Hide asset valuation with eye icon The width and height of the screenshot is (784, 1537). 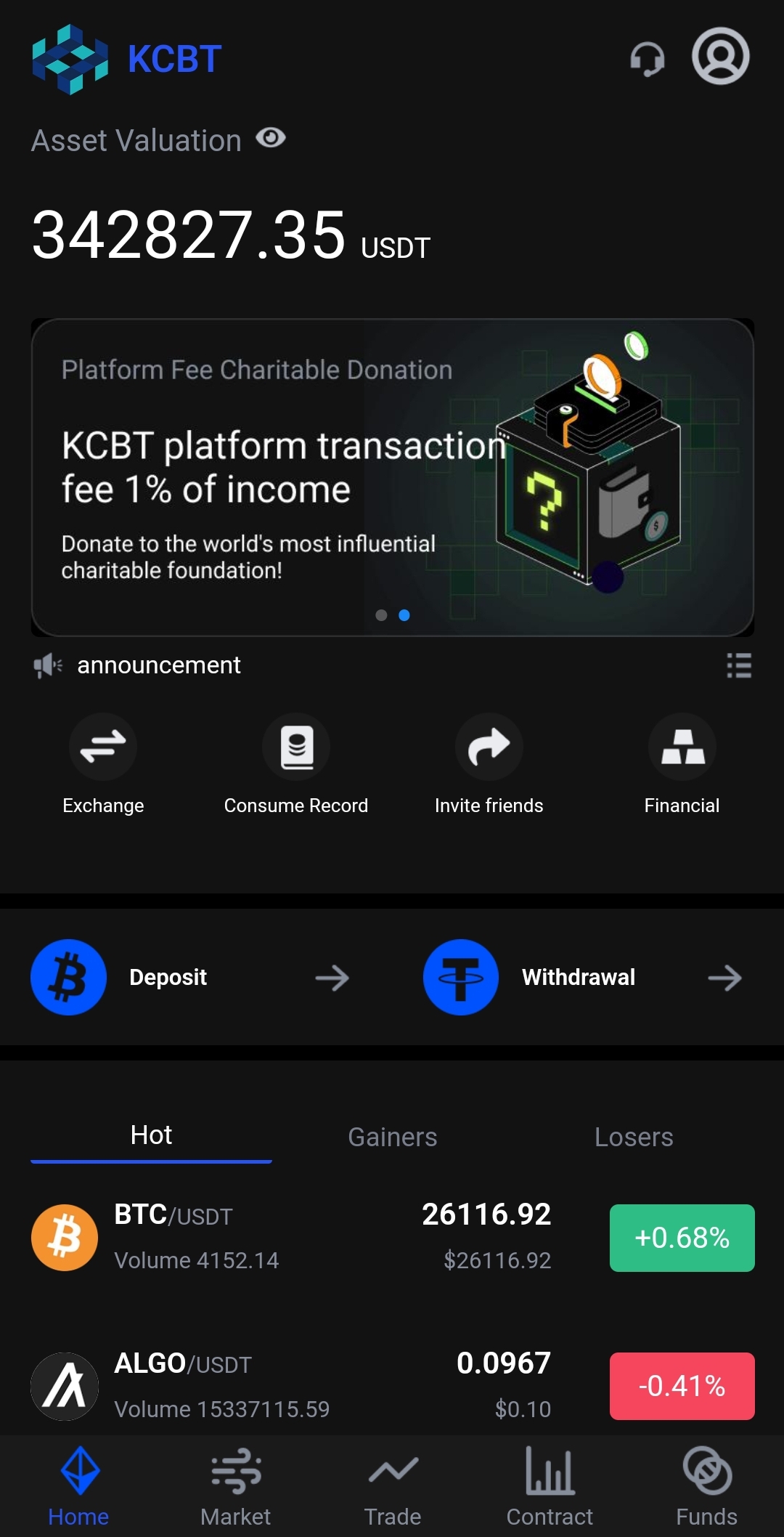pos(271,138)
